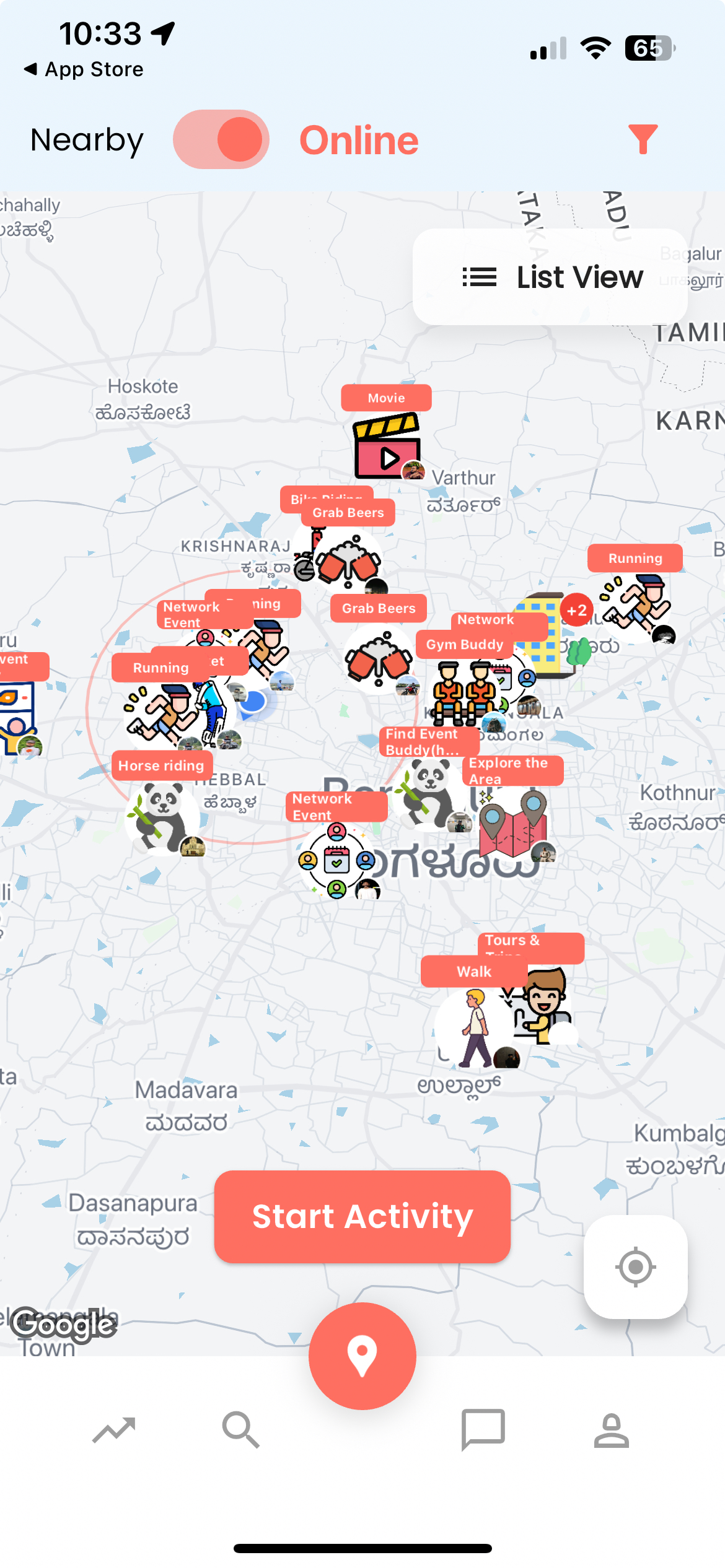Go to the profile tab

click(x=611, y=1431)
